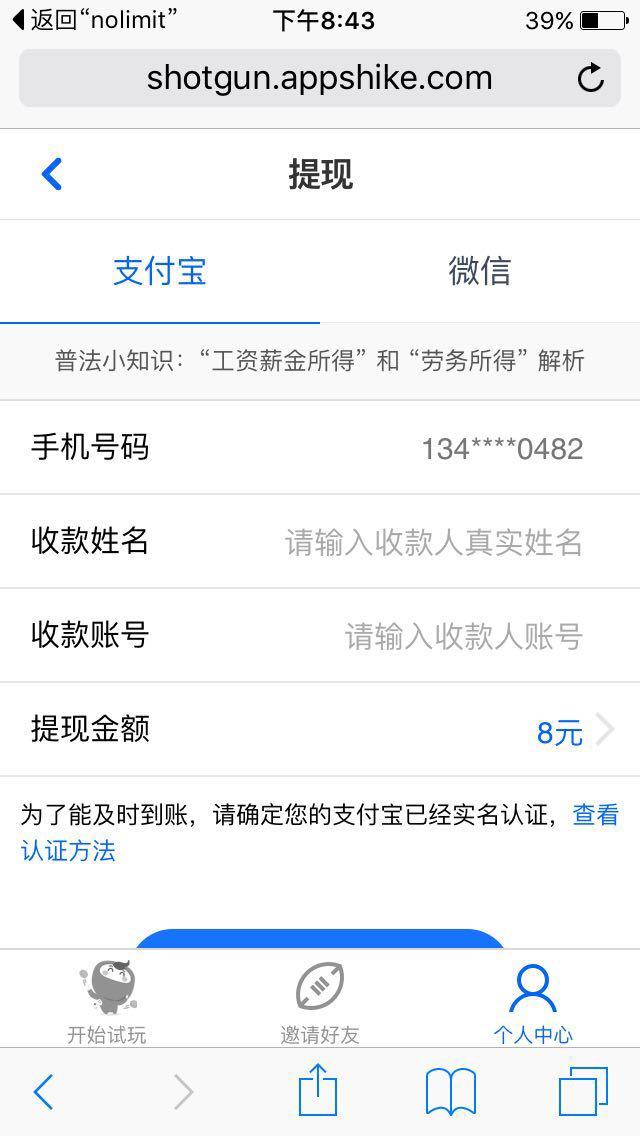Open the Safari tabs overview

click(x=583, y=1092)
